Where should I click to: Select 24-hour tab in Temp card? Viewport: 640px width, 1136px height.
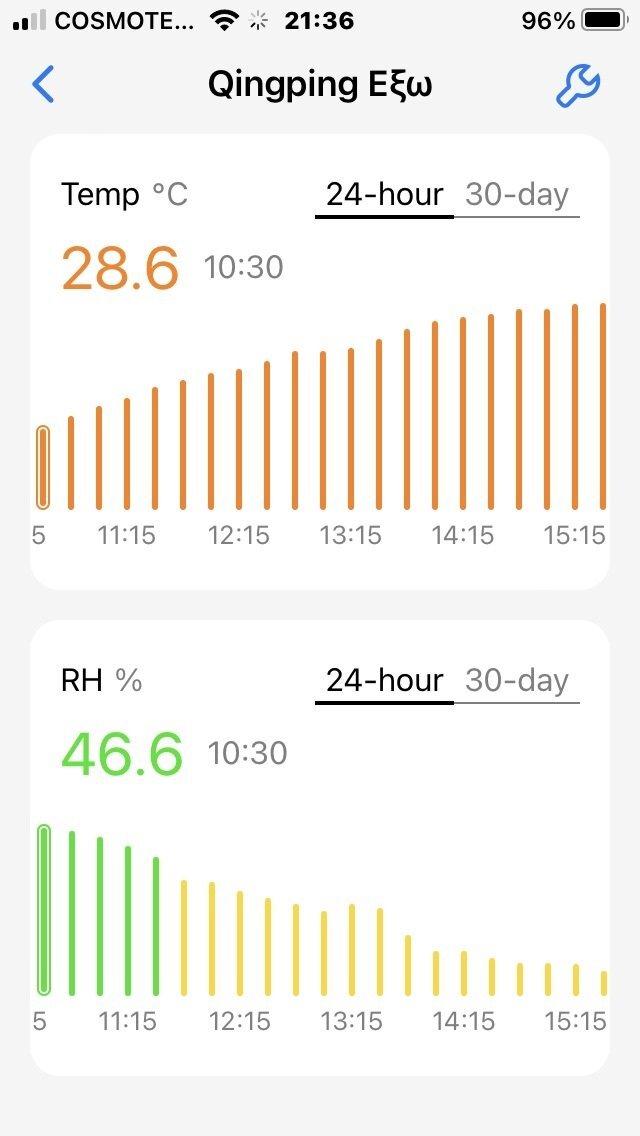pyautogui.click(x=384, y=194)
